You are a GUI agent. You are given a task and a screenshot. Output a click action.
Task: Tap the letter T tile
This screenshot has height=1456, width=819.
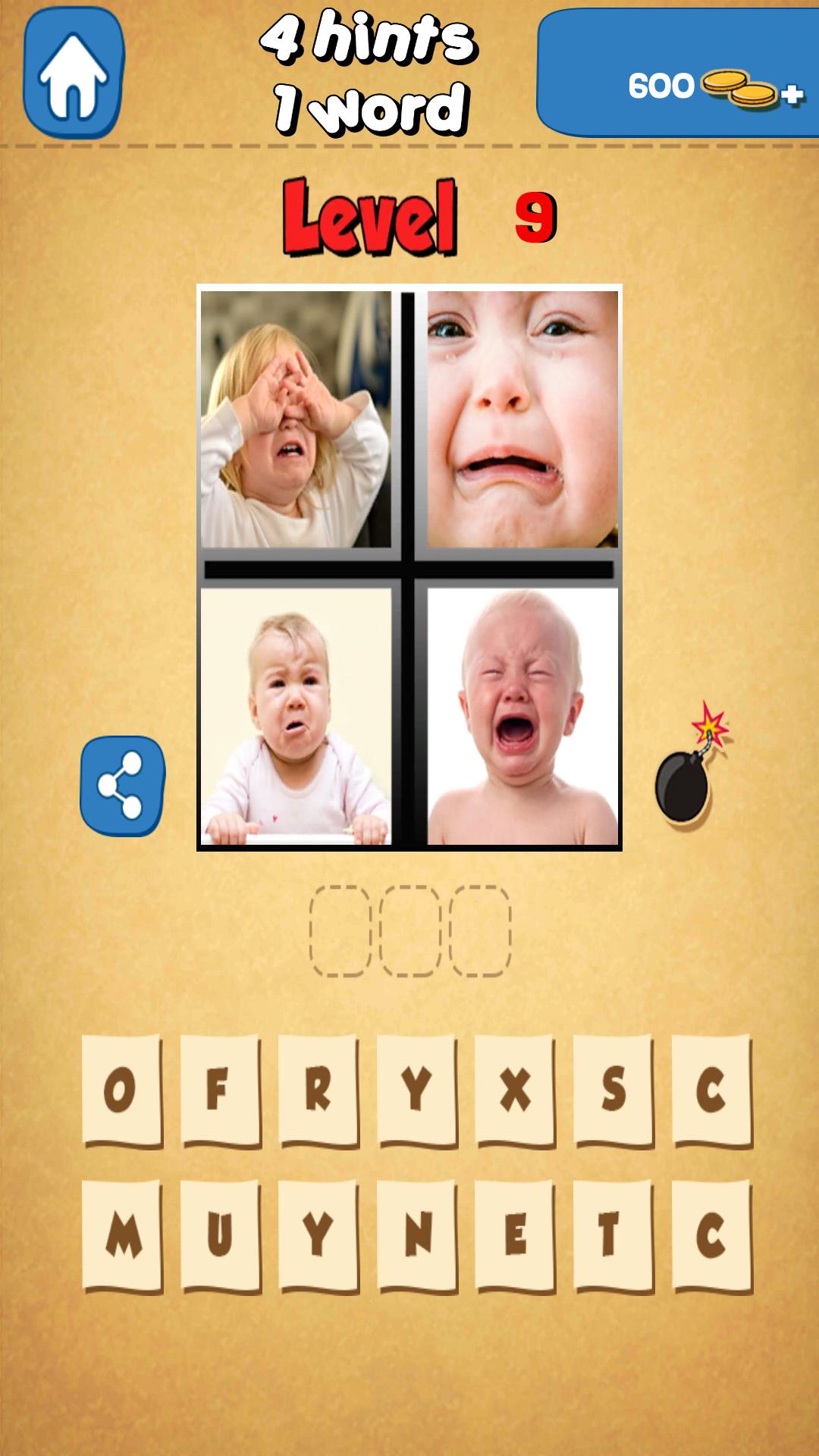tap(613, 1235)
